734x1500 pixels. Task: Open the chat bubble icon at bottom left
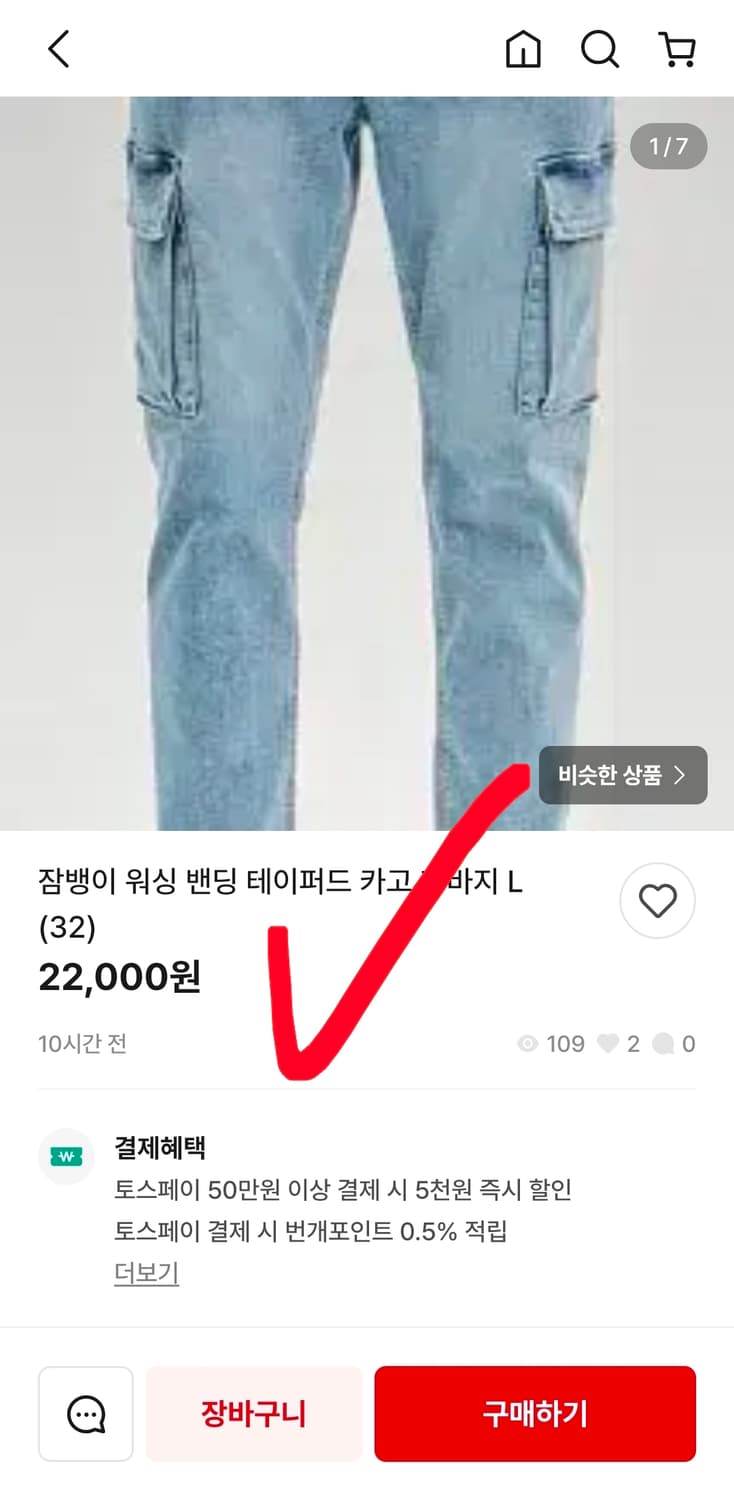tap(86, 1413)
